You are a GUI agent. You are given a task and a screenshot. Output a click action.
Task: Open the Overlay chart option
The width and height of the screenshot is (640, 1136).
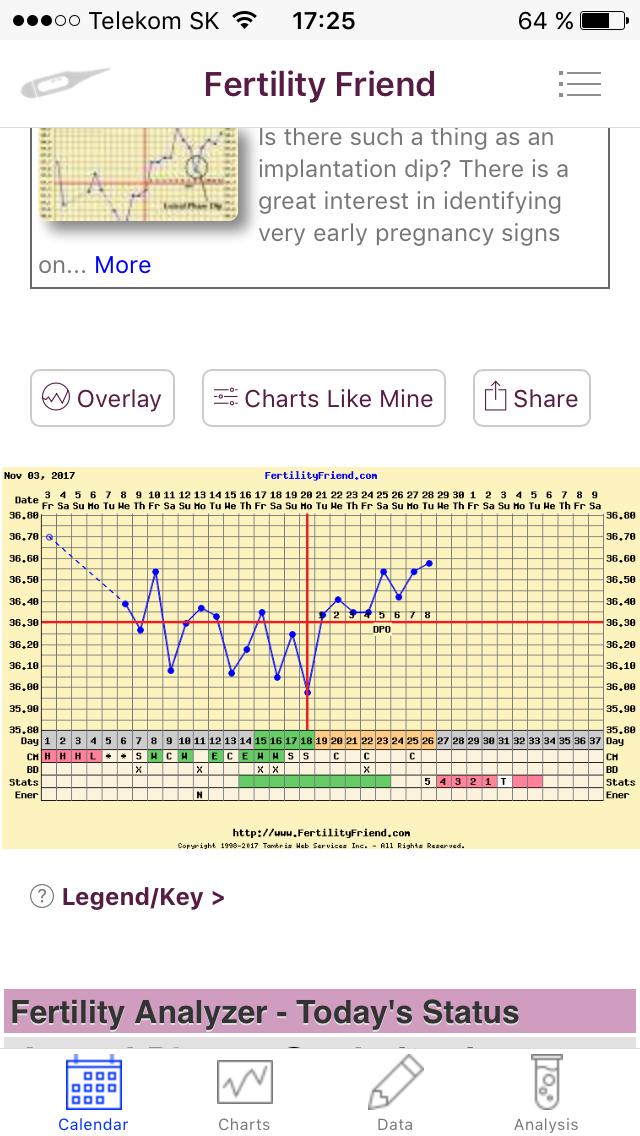pyautogui.click(x=102, y=398)
